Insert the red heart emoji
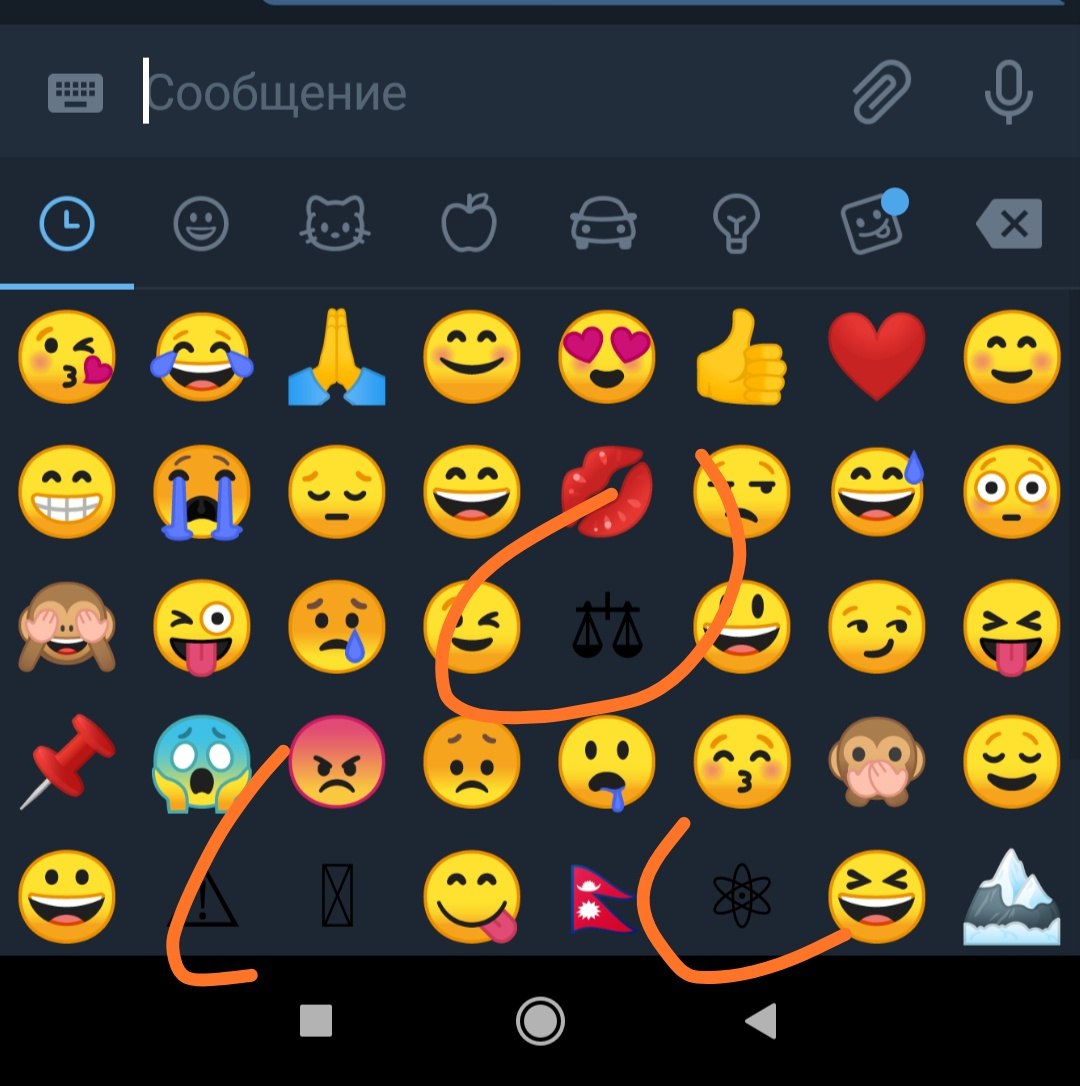 (877, 356)
